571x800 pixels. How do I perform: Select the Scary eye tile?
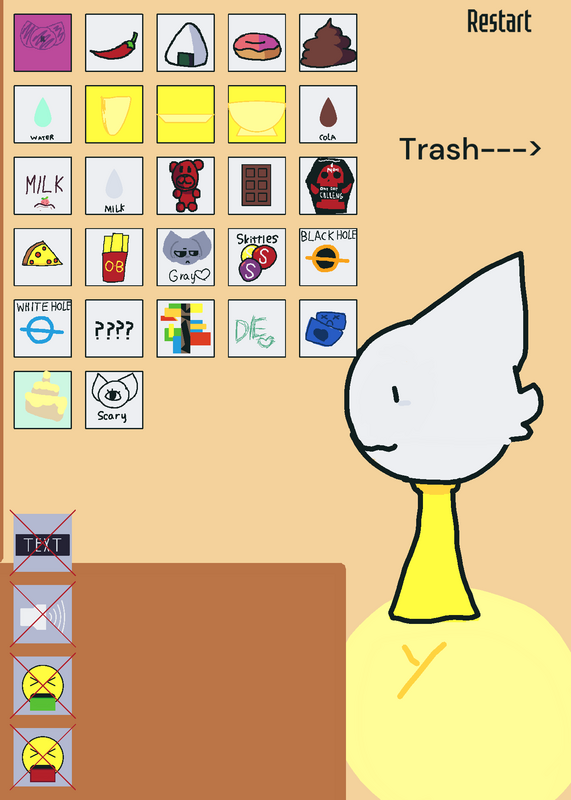(114, 400)
